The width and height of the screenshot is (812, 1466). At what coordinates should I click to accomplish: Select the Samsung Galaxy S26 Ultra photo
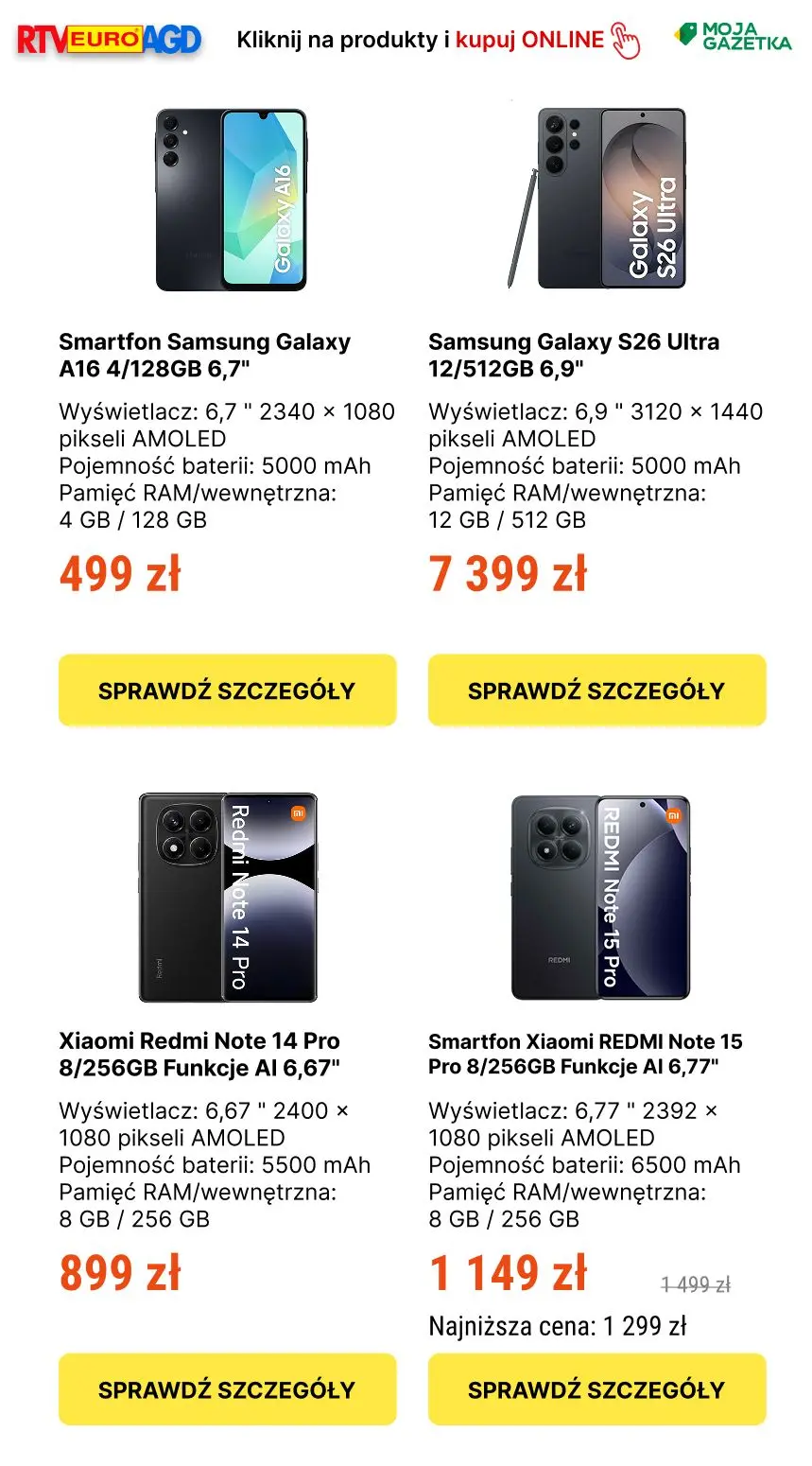[x=598, y=201]
